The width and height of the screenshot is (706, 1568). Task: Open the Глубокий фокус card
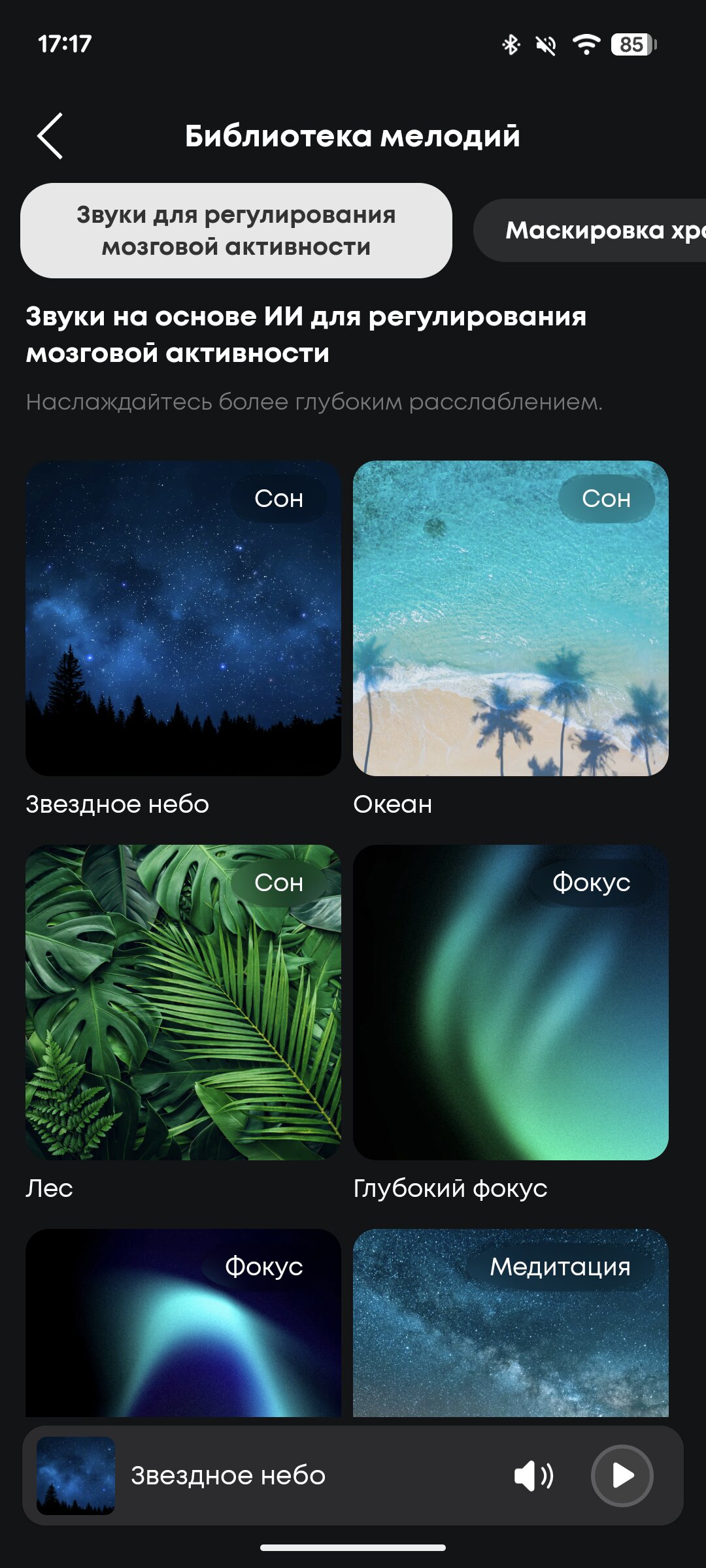point(511,1002)
